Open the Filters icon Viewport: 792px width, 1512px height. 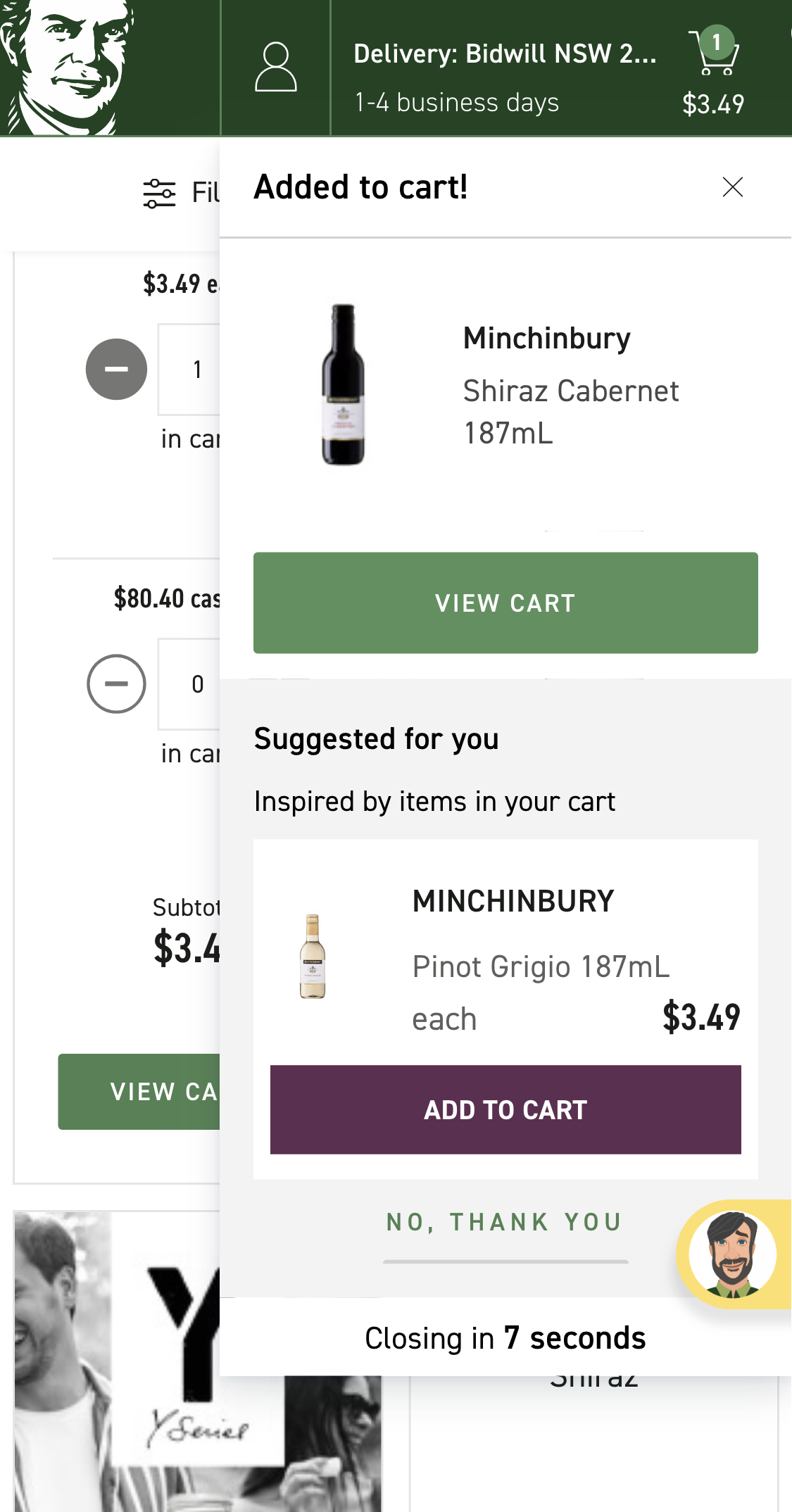[x=158, y=191]
